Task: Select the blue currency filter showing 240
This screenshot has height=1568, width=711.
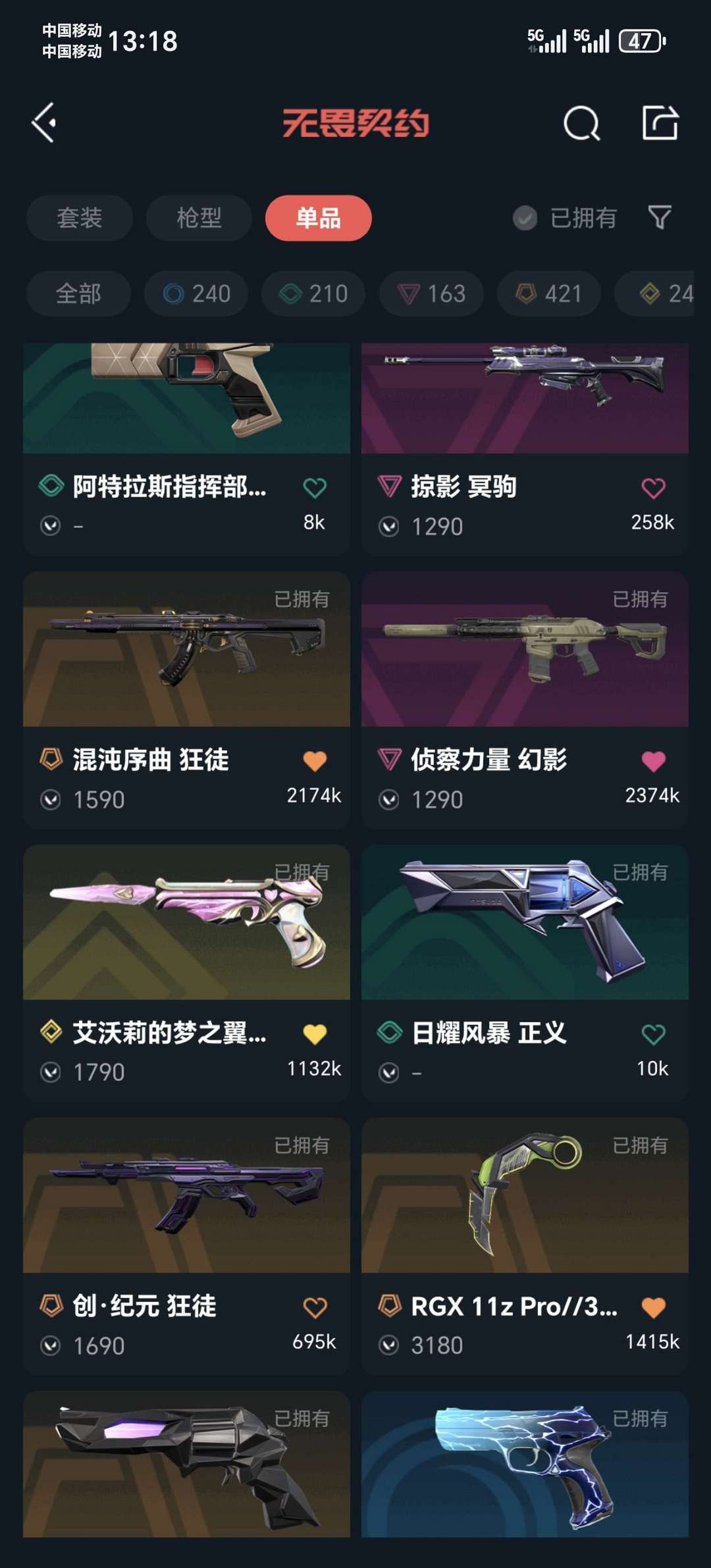Action: point(196,294)
